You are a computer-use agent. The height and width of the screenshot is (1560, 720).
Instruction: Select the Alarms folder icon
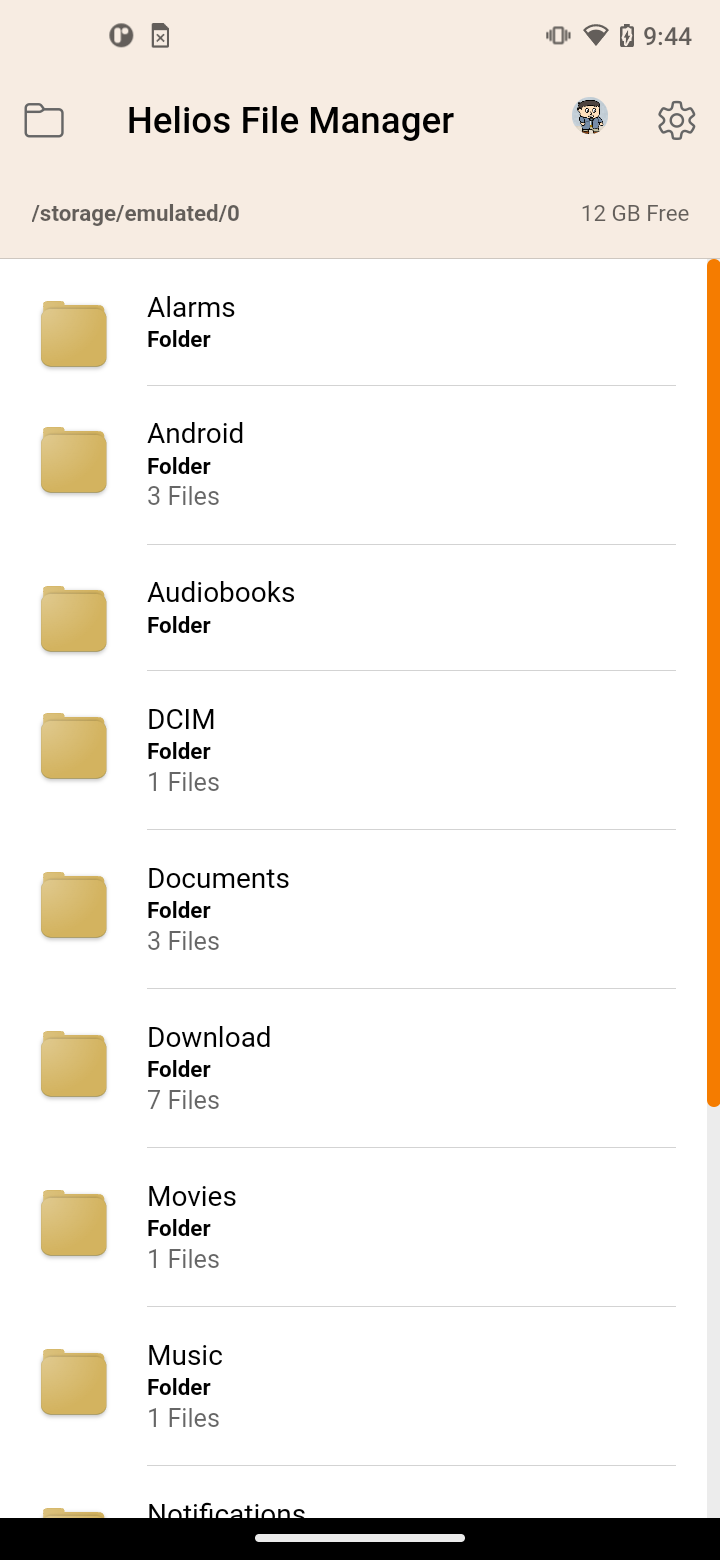[x=72, y=333]
